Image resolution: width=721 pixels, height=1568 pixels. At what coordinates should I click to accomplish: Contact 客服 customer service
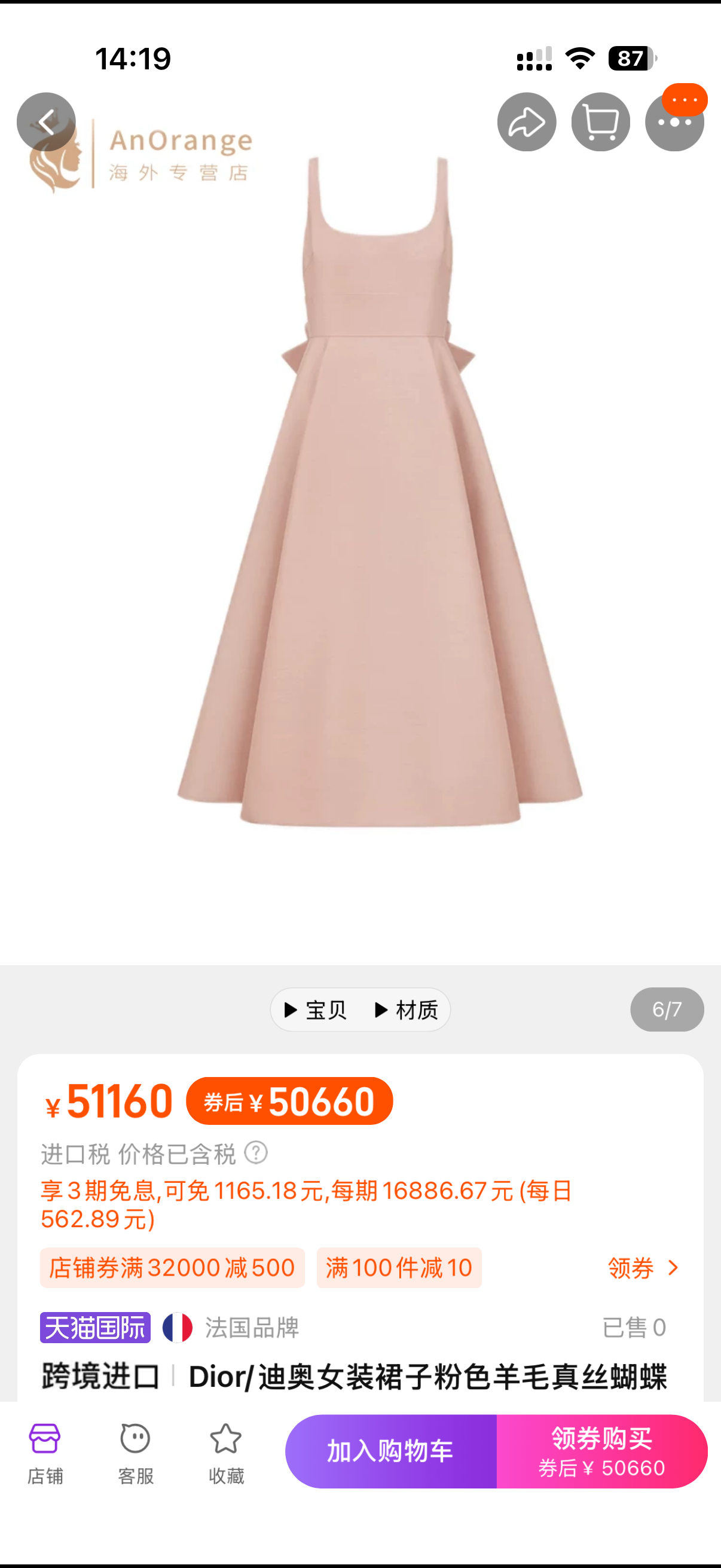[x=135, y=1453]
